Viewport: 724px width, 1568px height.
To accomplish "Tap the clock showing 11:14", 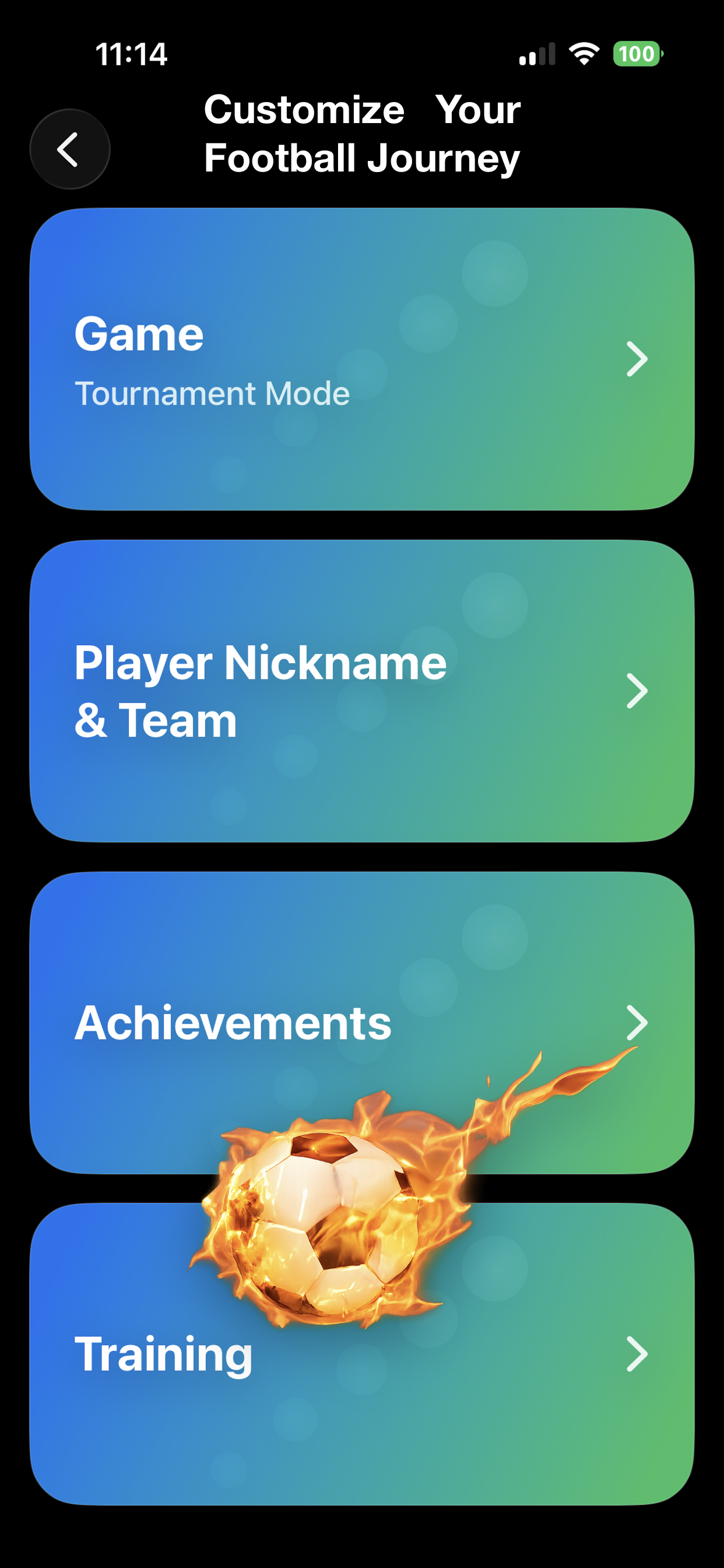I will tap(131, 54).
